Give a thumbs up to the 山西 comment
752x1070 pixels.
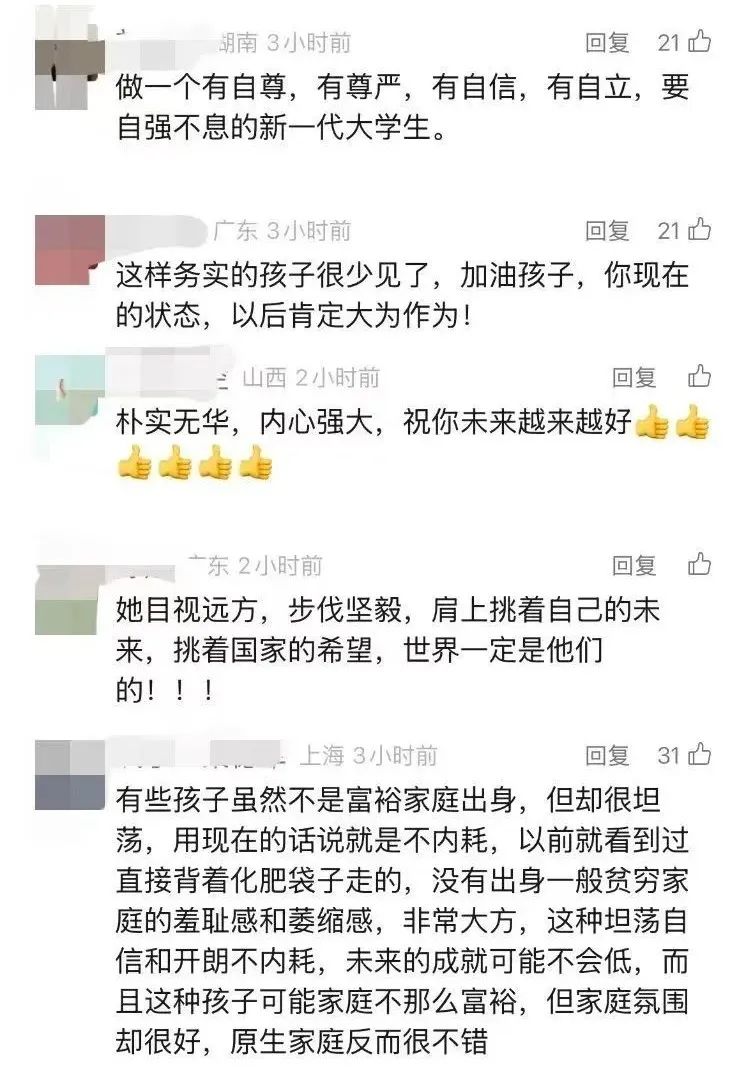[699, 377]
